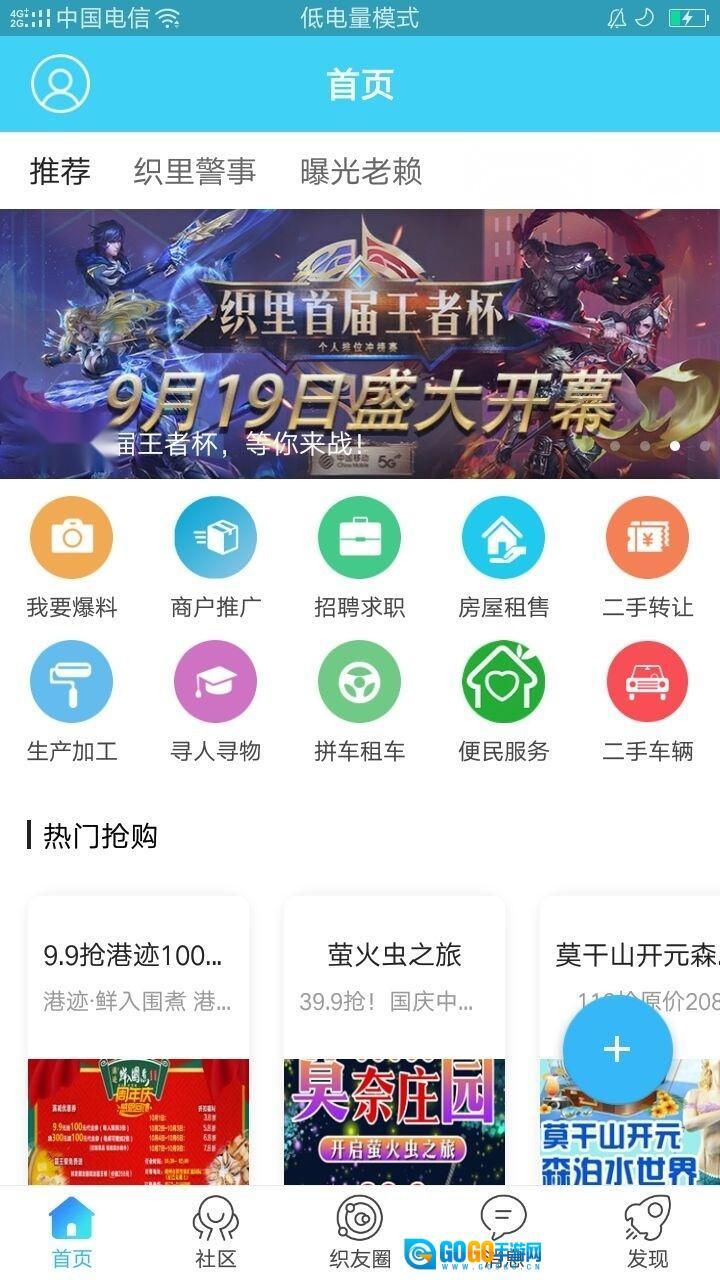Switch to the 发现 tab
This screenshot has width=720, height=1280.
point(648,1232)
